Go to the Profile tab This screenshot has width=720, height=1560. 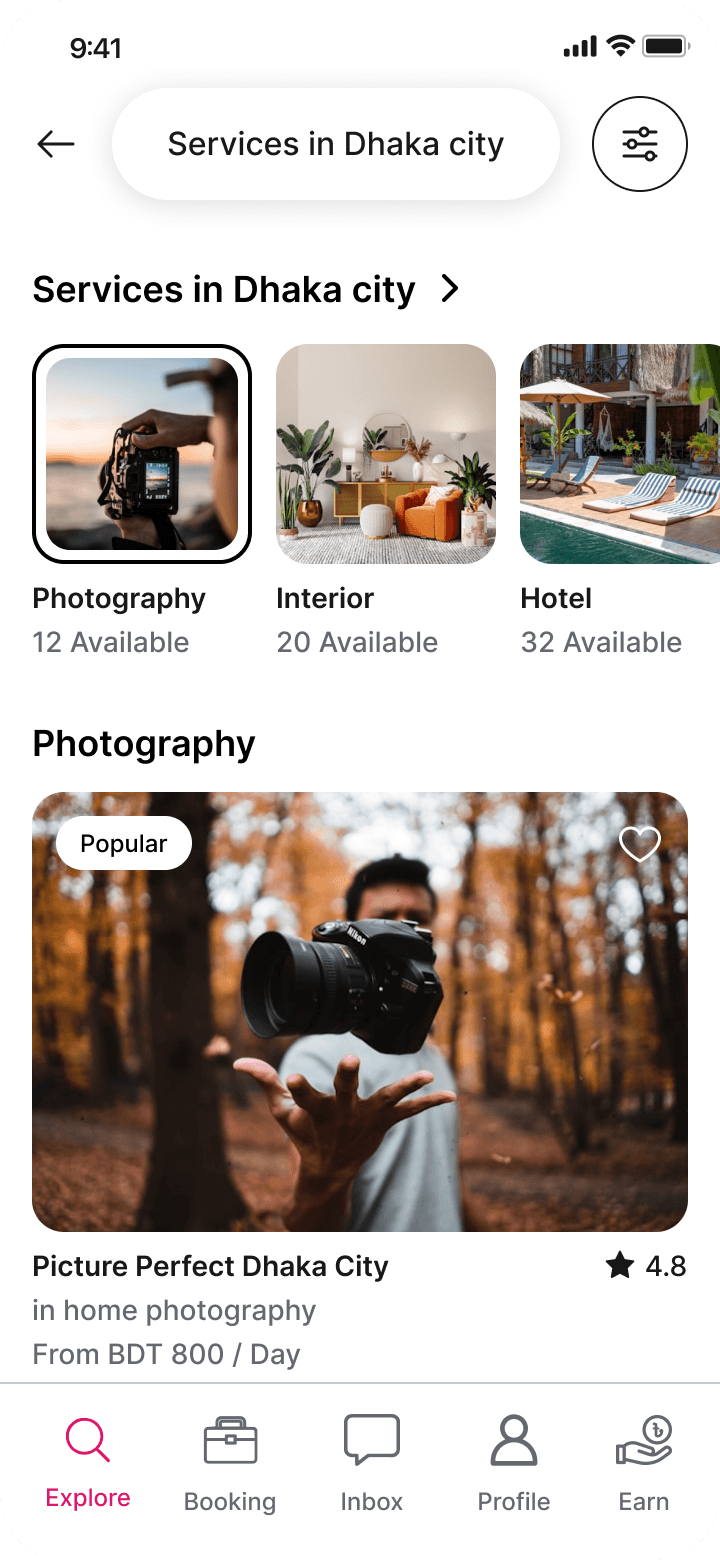[514, 1462]
